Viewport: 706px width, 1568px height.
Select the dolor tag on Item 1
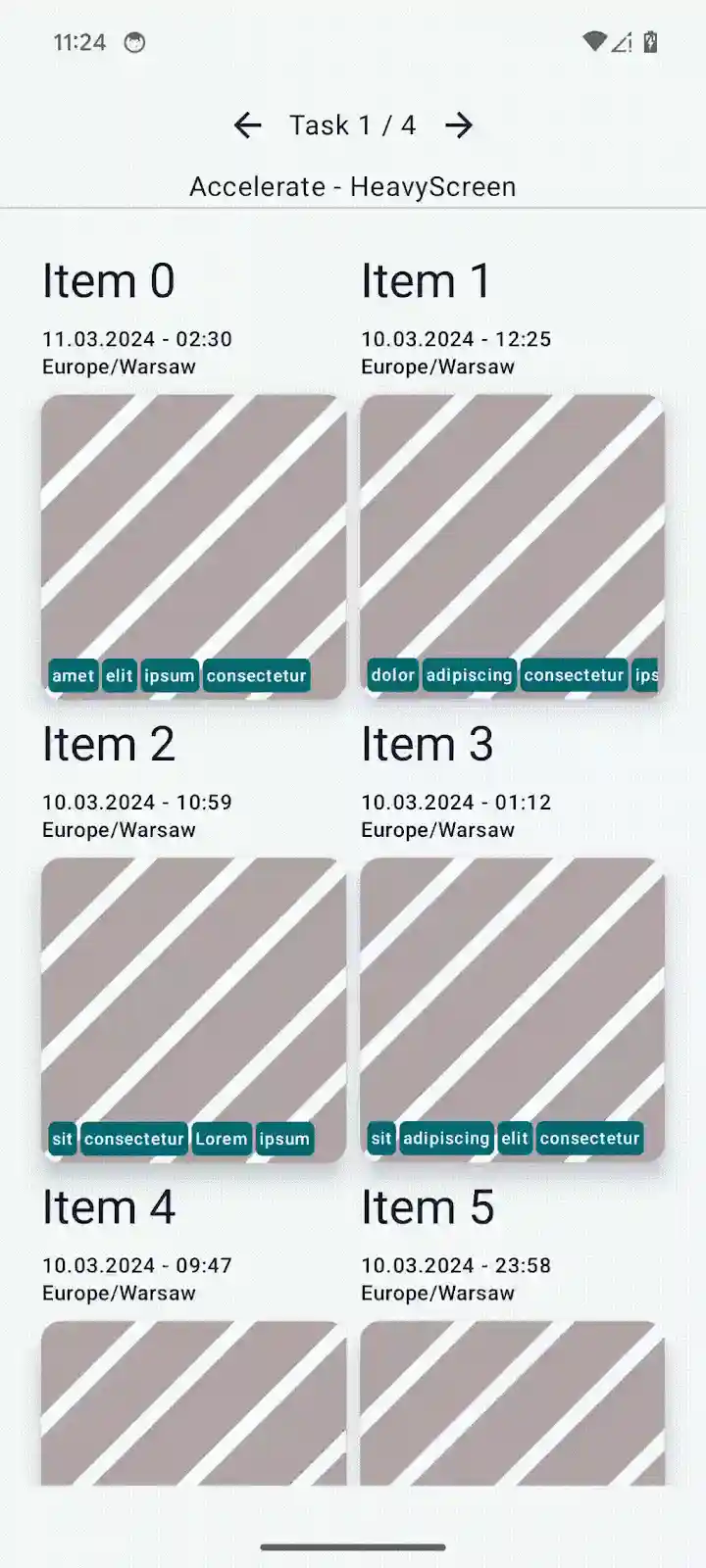392,675
